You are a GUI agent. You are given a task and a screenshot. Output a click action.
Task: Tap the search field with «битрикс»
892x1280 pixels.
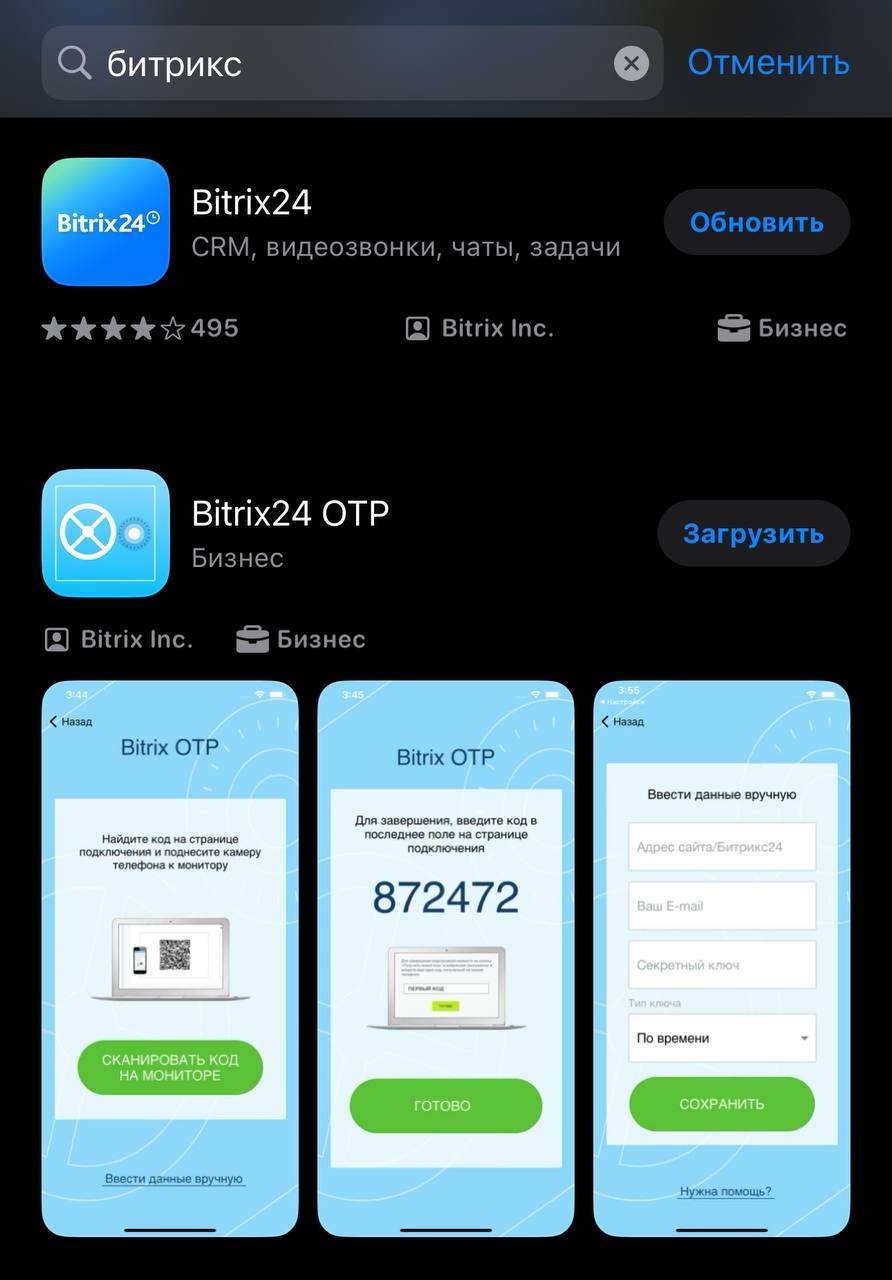click(x=330, y=64)
